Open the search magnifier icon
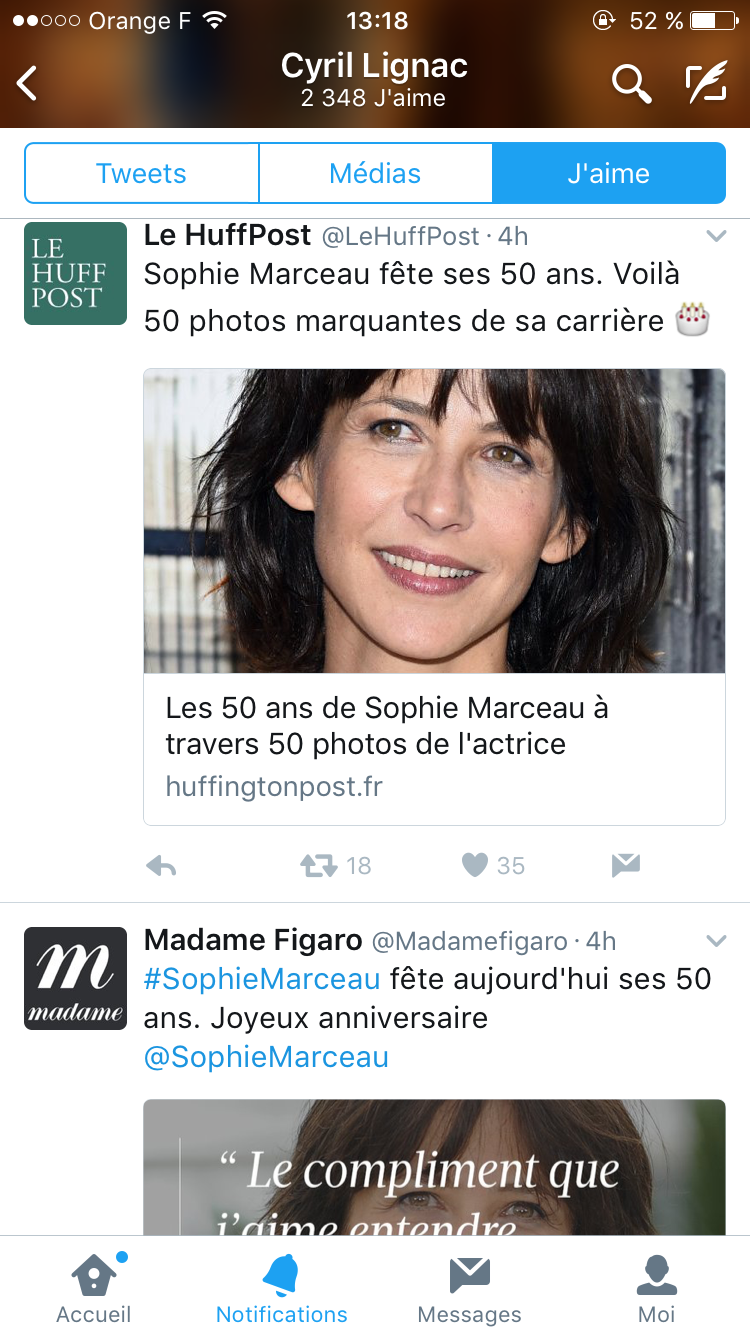This screenshot has height=1334, width=750. (631, 84)
